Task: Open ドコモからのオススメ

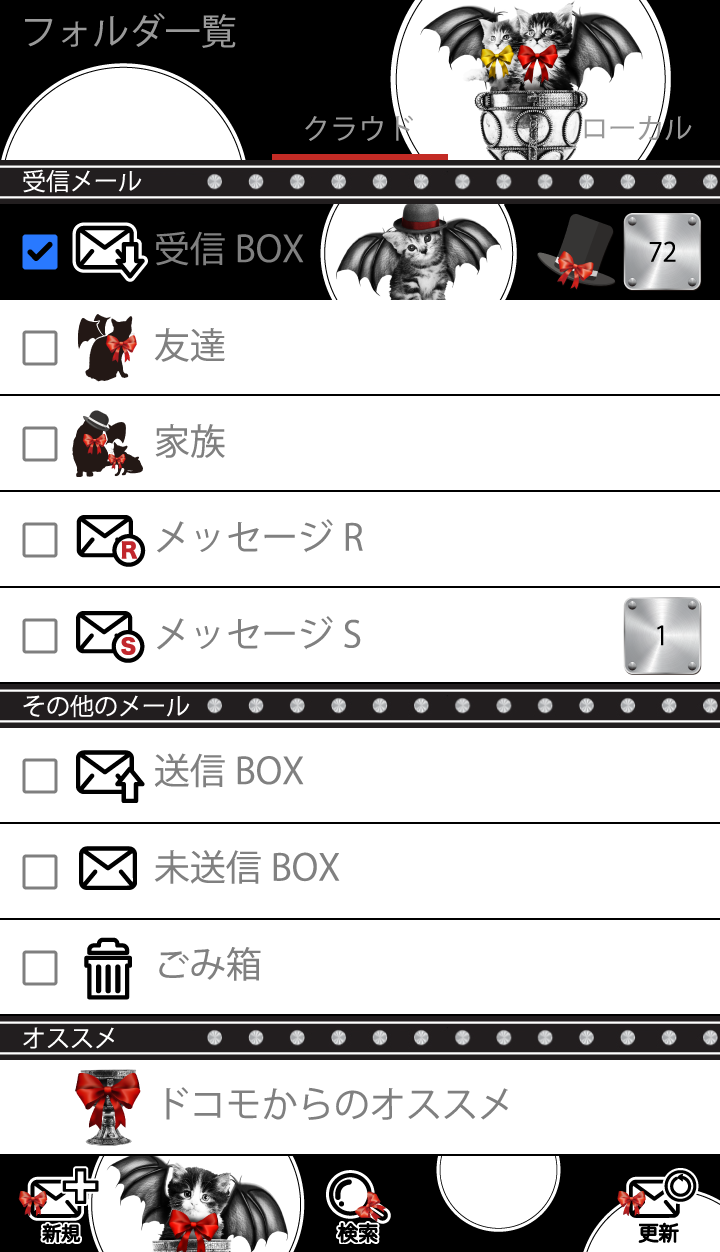Action: 332,1105
